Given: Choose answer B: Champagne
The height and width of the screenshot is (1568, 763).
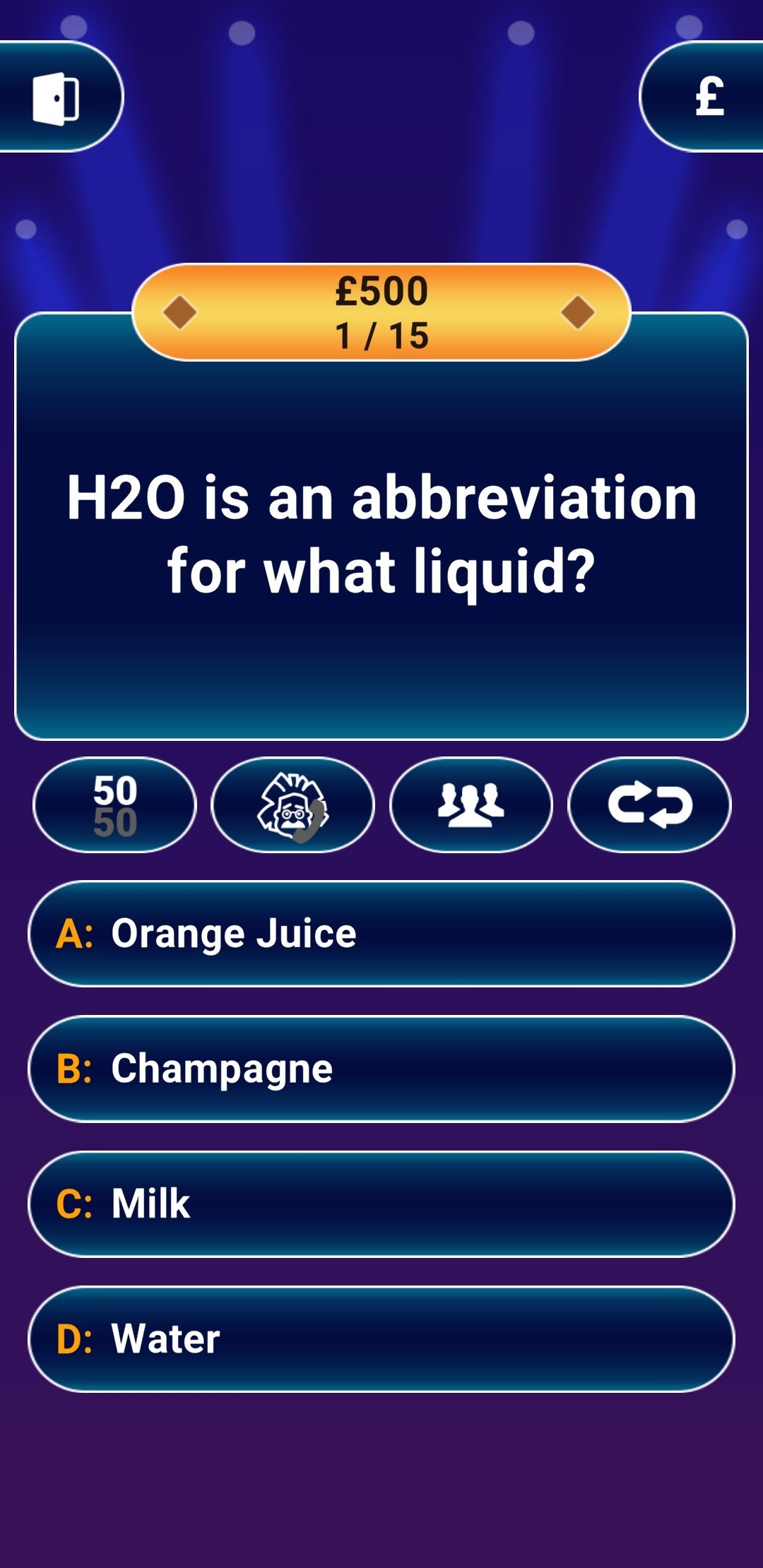Looking at the screenshot, I should pos(381,1069).
